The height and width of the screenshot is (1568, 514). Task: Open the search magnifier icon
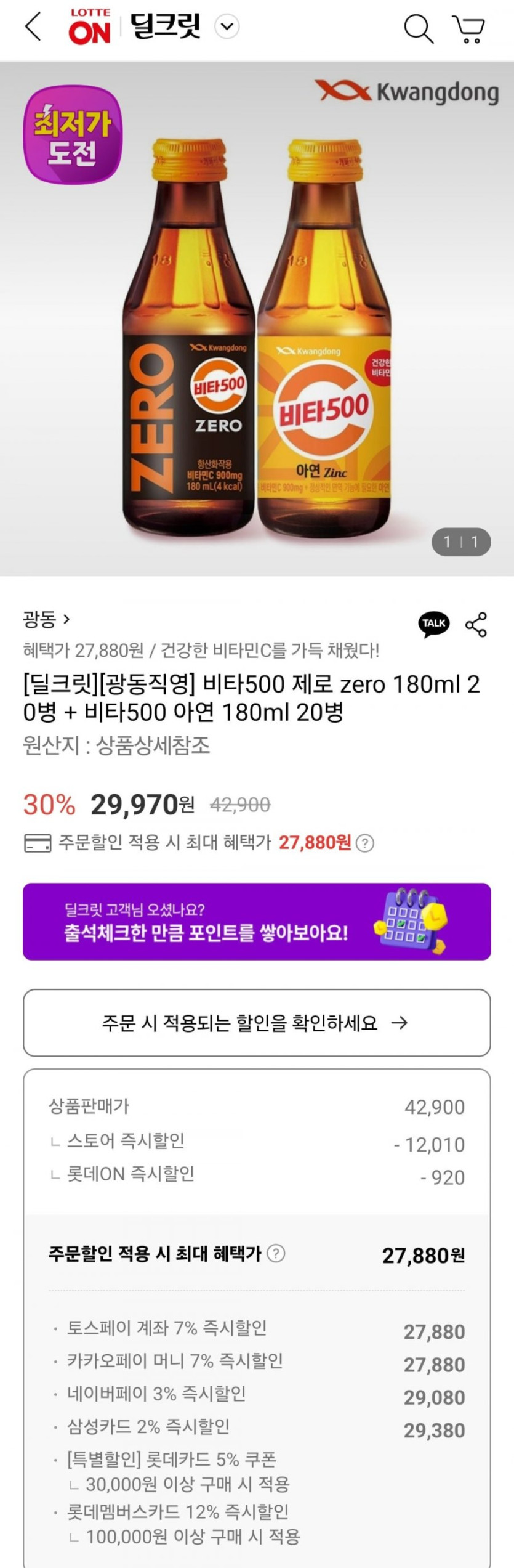pyautogui.click(x=418, y=28)
